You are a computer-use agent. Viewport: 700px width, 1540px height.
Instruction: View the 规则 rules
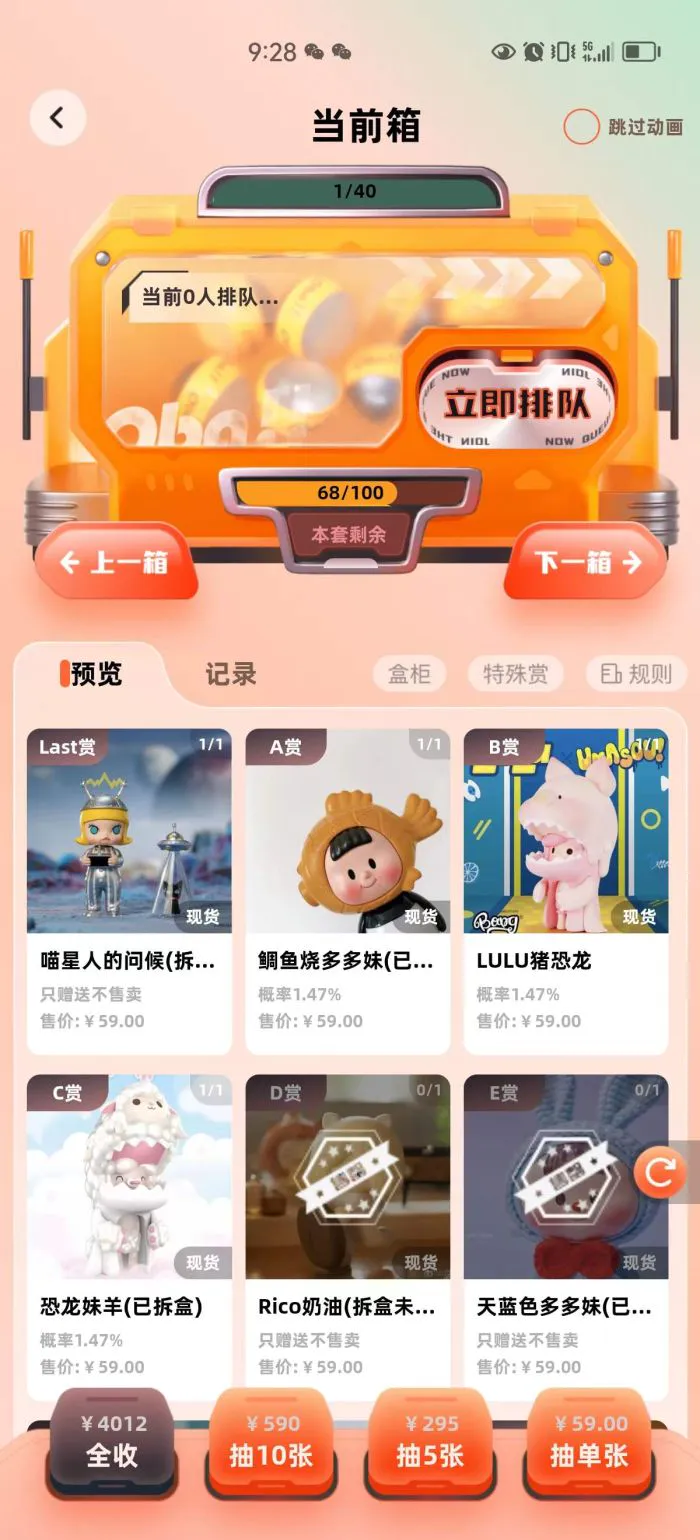(x=636, y=673)
